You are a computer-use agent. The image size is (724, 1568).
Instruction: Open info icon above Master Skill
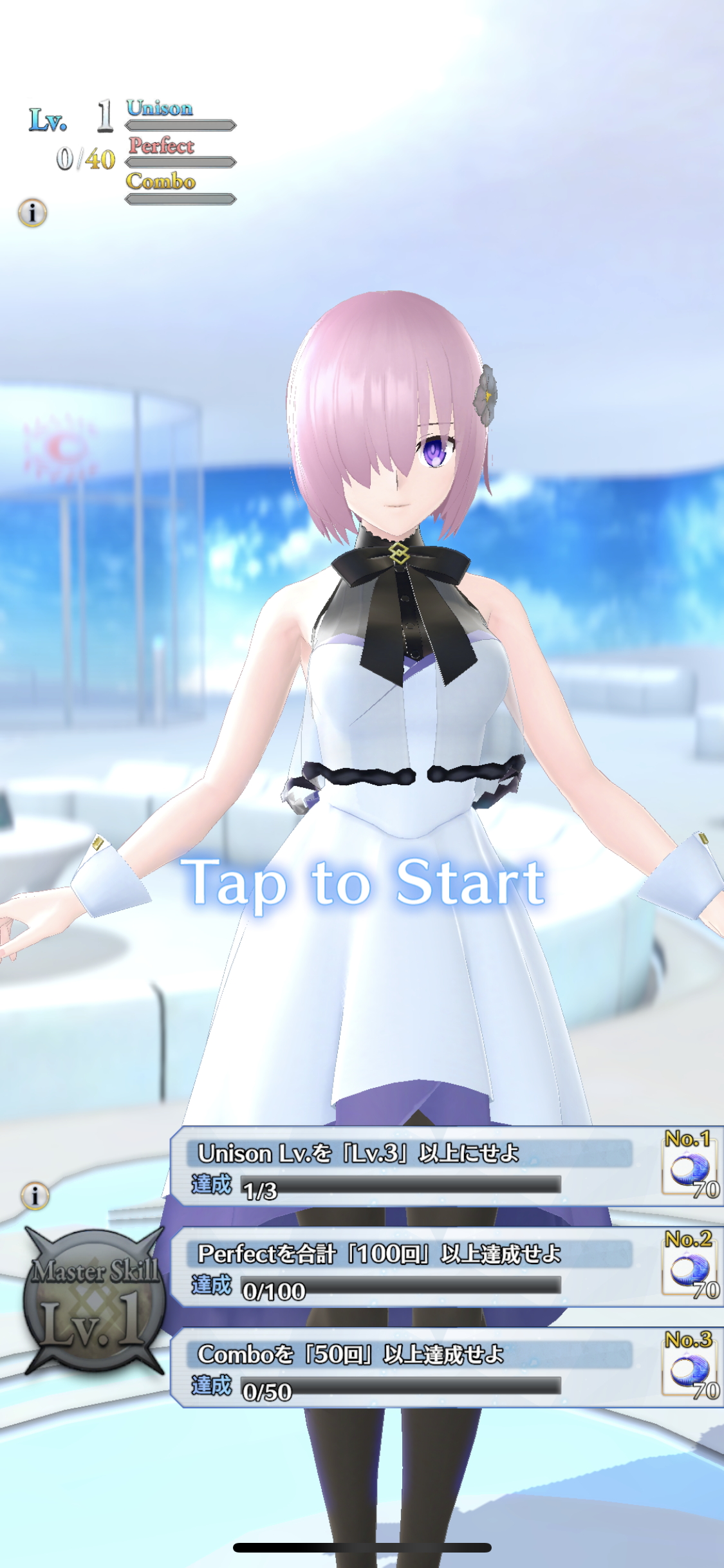pos(35,1196)
